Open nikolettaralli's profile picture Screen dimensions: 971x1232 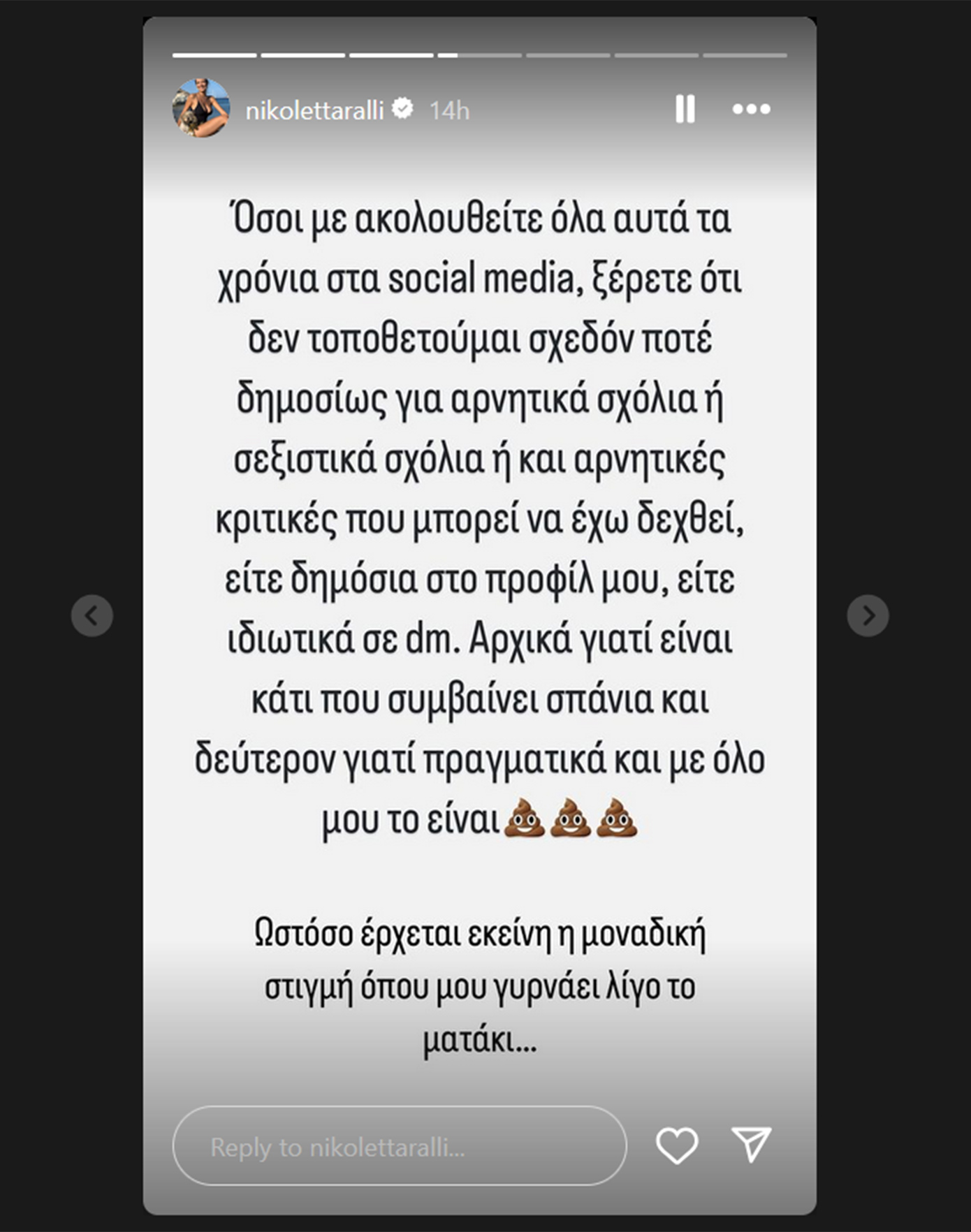point(201,108)
